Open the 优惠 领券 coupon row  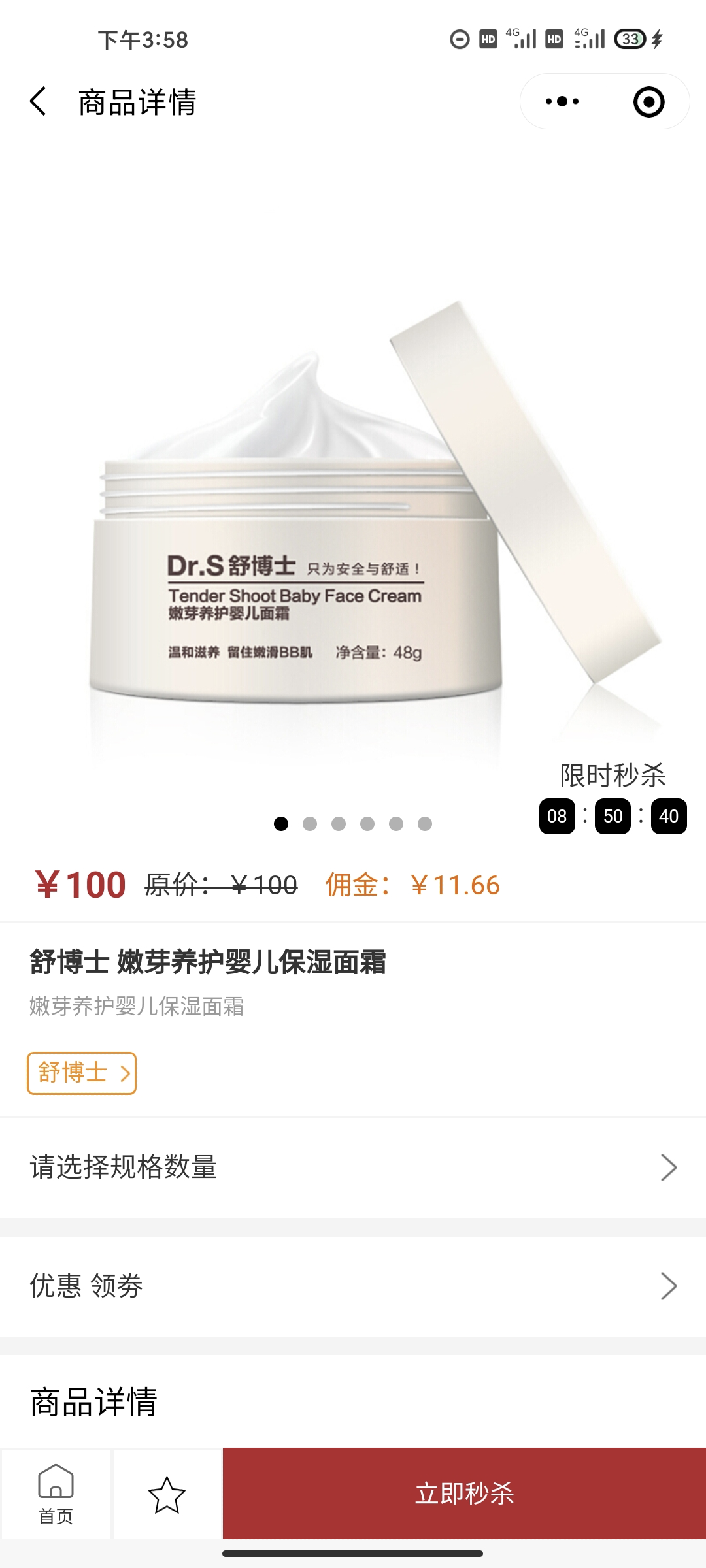click(x=353, y=1286)
